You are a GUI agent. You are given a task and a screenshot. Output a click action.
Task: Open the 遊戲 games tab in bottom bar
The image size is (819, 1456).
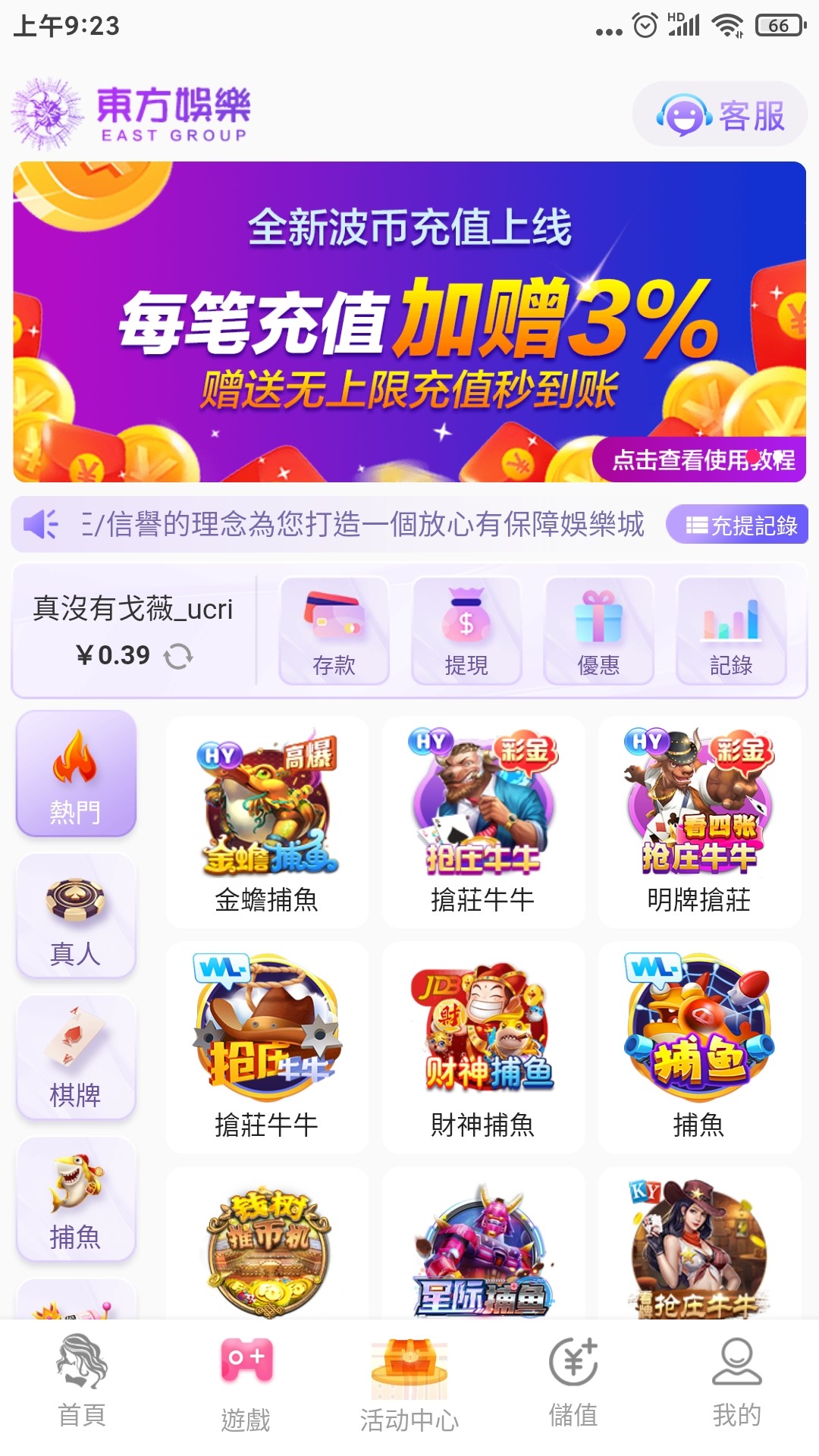246,1388
